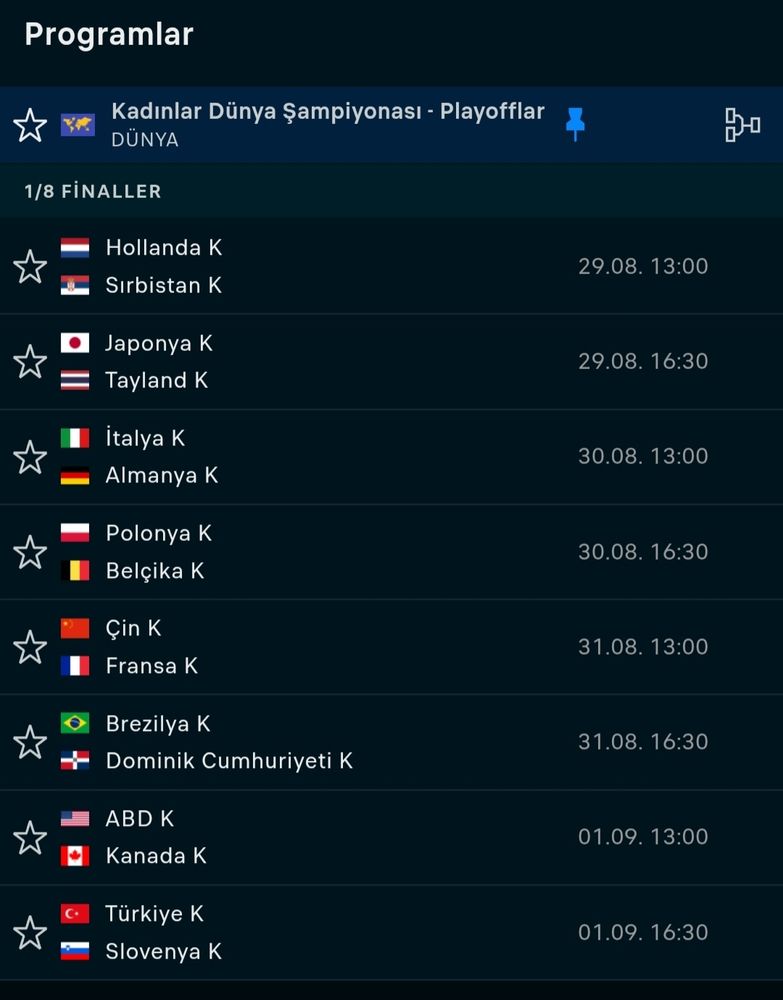The height and width of the screenshot is (1000, 783).
Task: Open the playoff bracket draw icon
Action: click(x=742, y=124)
